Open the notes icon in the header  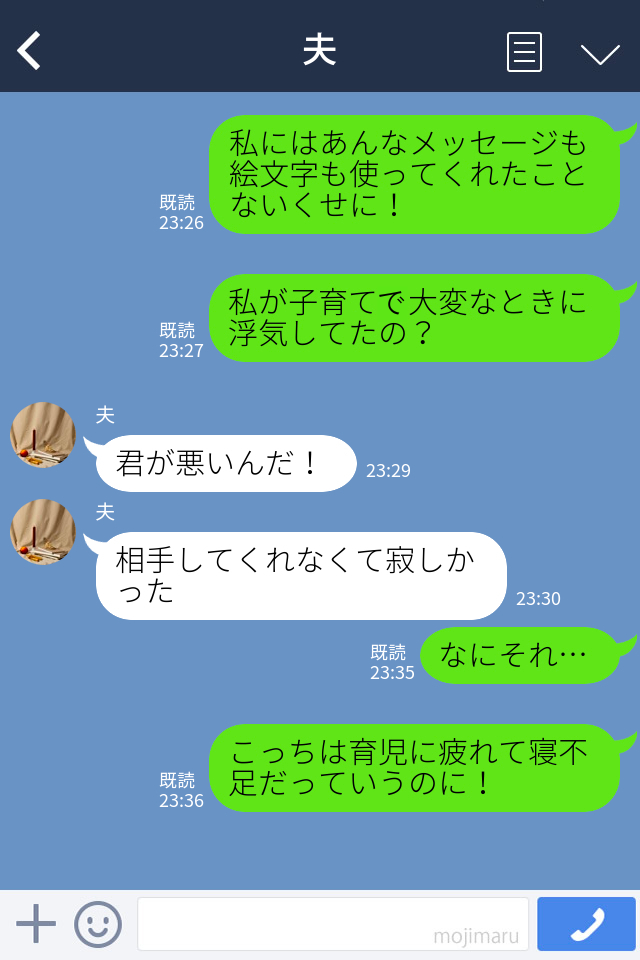pos(524,52)
